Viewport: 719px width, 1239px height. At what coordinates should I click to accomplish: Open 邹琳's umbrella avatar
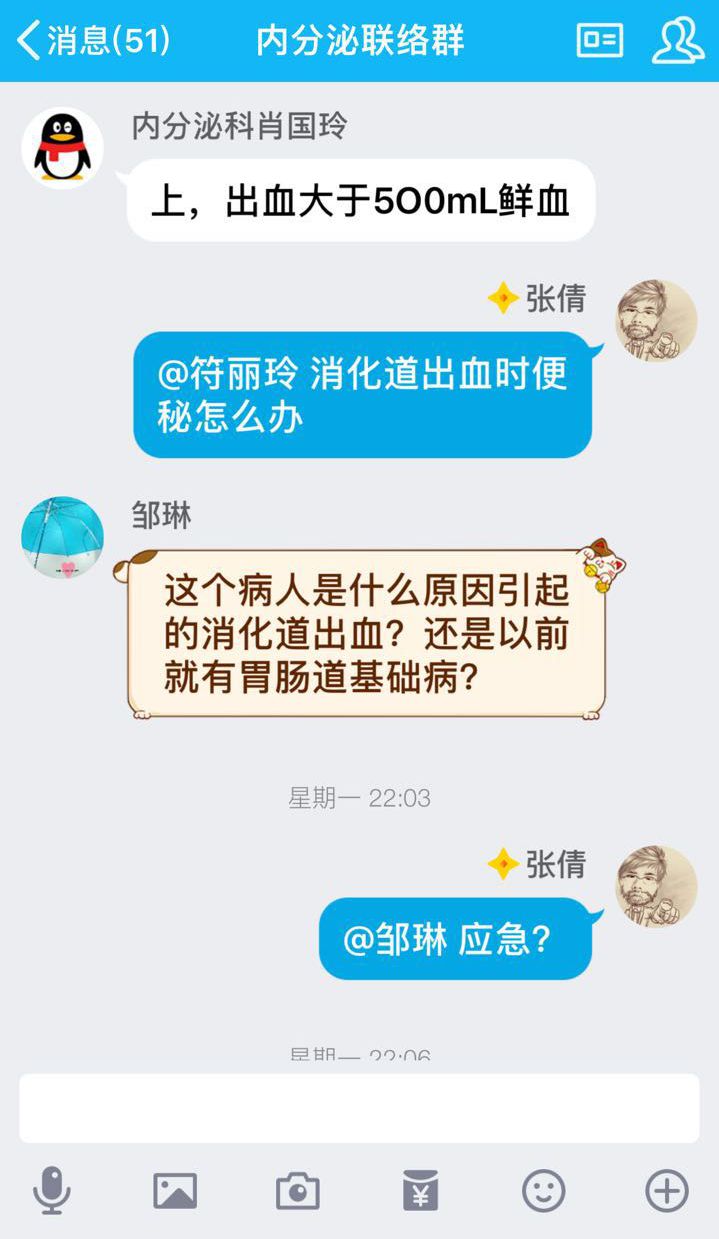[x=62, y=537]
